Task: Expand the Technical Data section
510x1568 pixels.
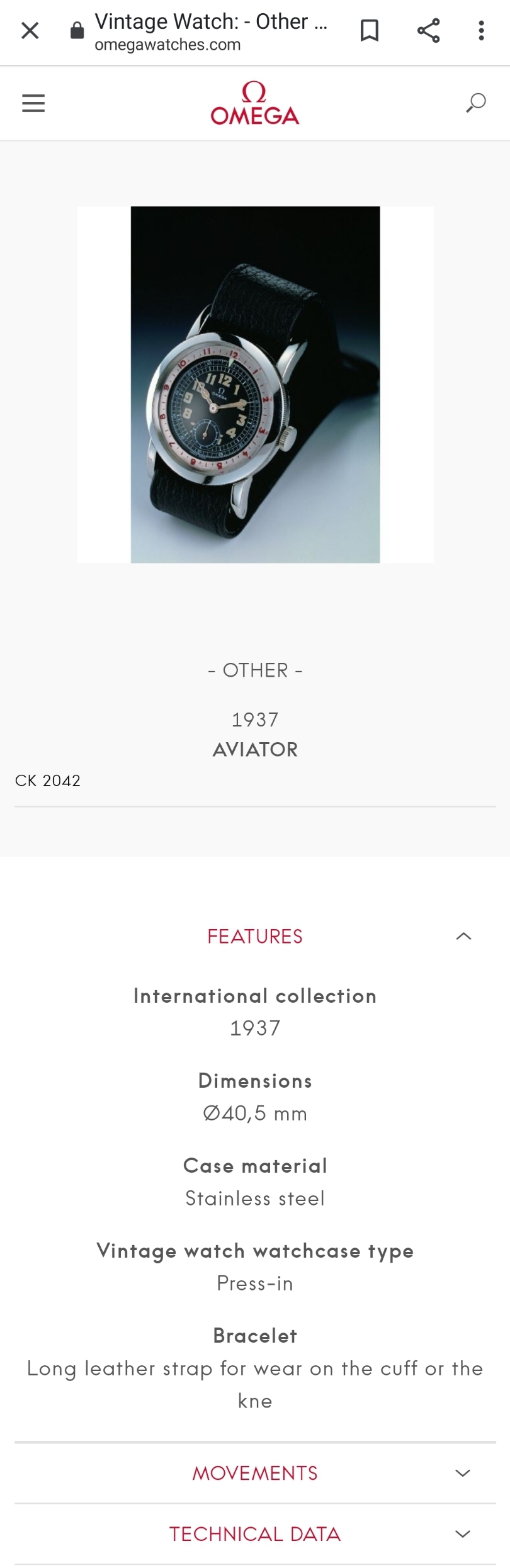Action: (463, 1534)
